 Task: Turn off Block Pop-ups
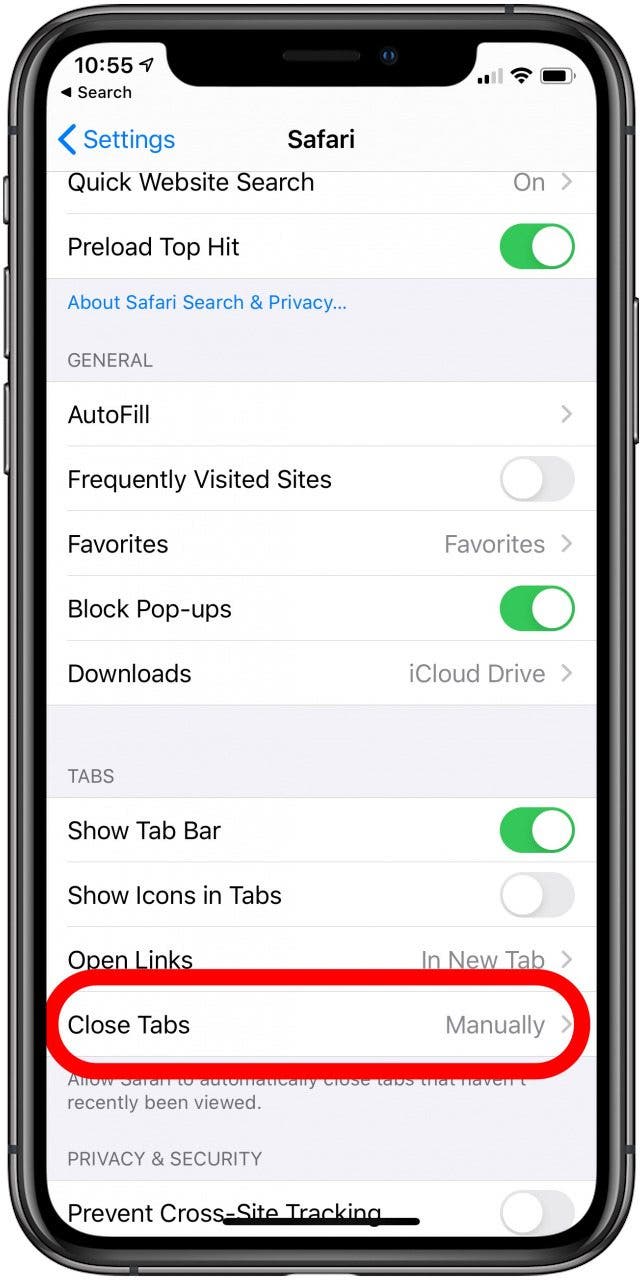537,609
